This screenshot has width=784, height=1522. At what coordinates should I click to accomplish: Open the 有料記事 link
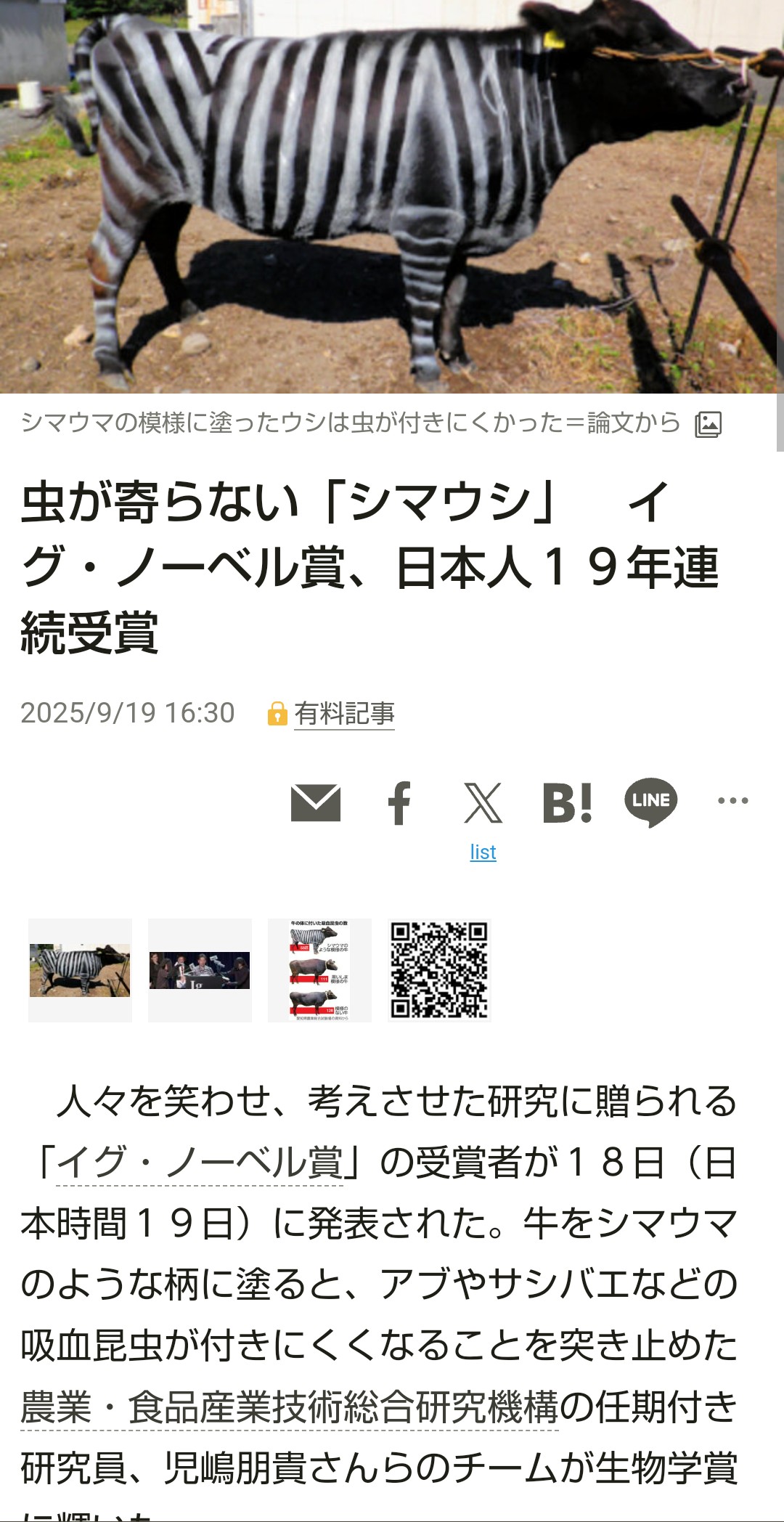[344, 713]
